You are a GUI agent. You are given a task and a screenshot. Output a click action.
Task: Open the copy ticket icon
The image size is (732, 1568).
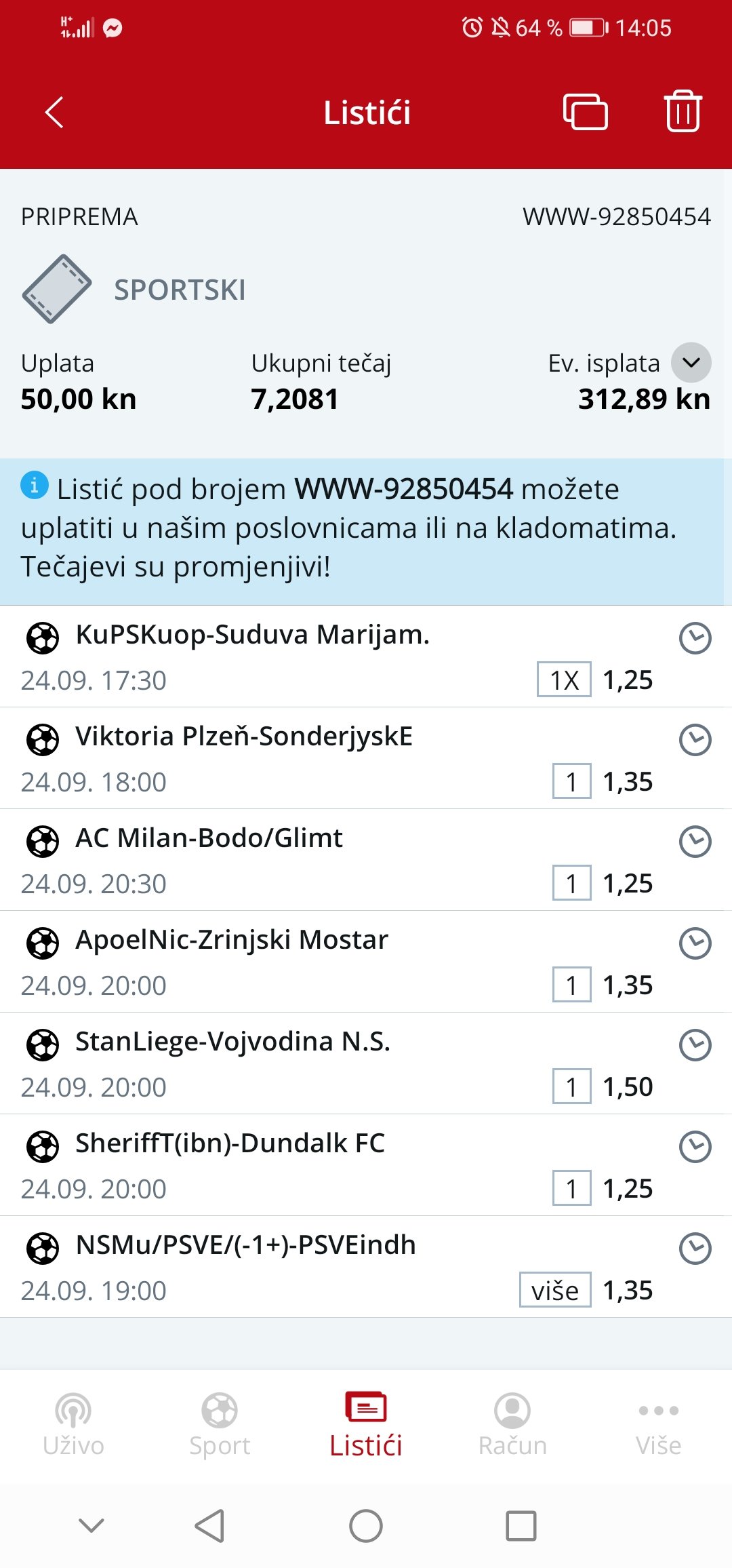coord(586,112)
